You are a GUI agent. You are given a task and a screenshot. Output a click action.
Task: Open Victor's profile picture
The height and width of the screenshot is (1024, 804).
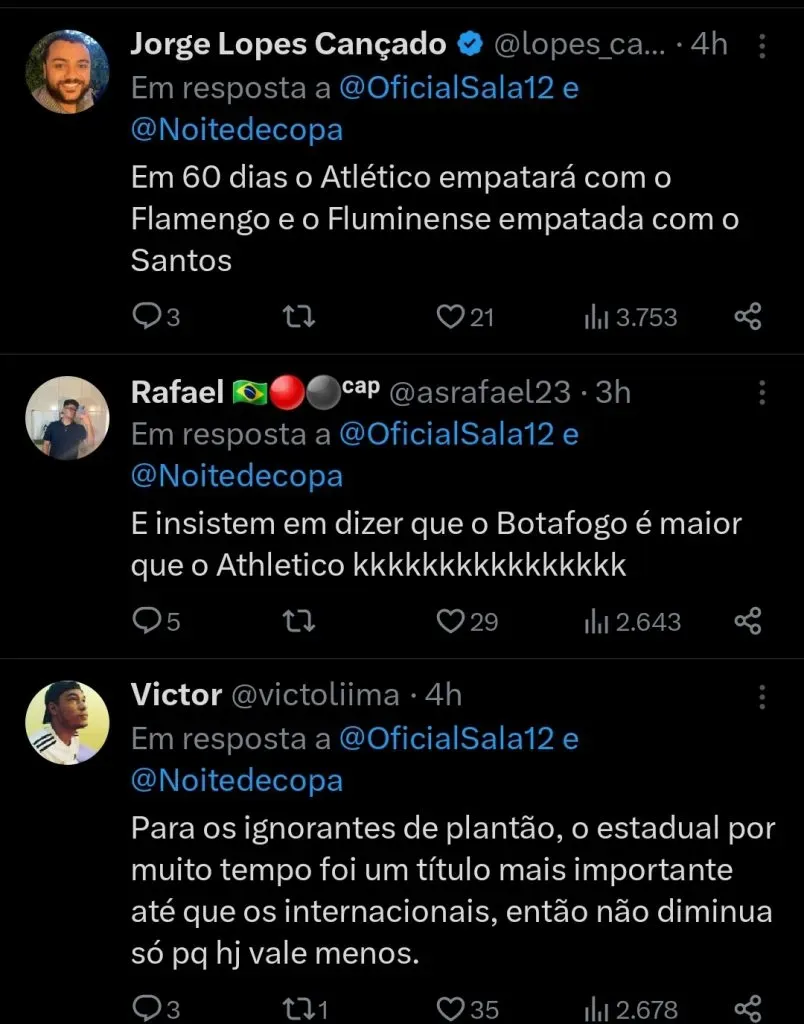tap(67, 722)
